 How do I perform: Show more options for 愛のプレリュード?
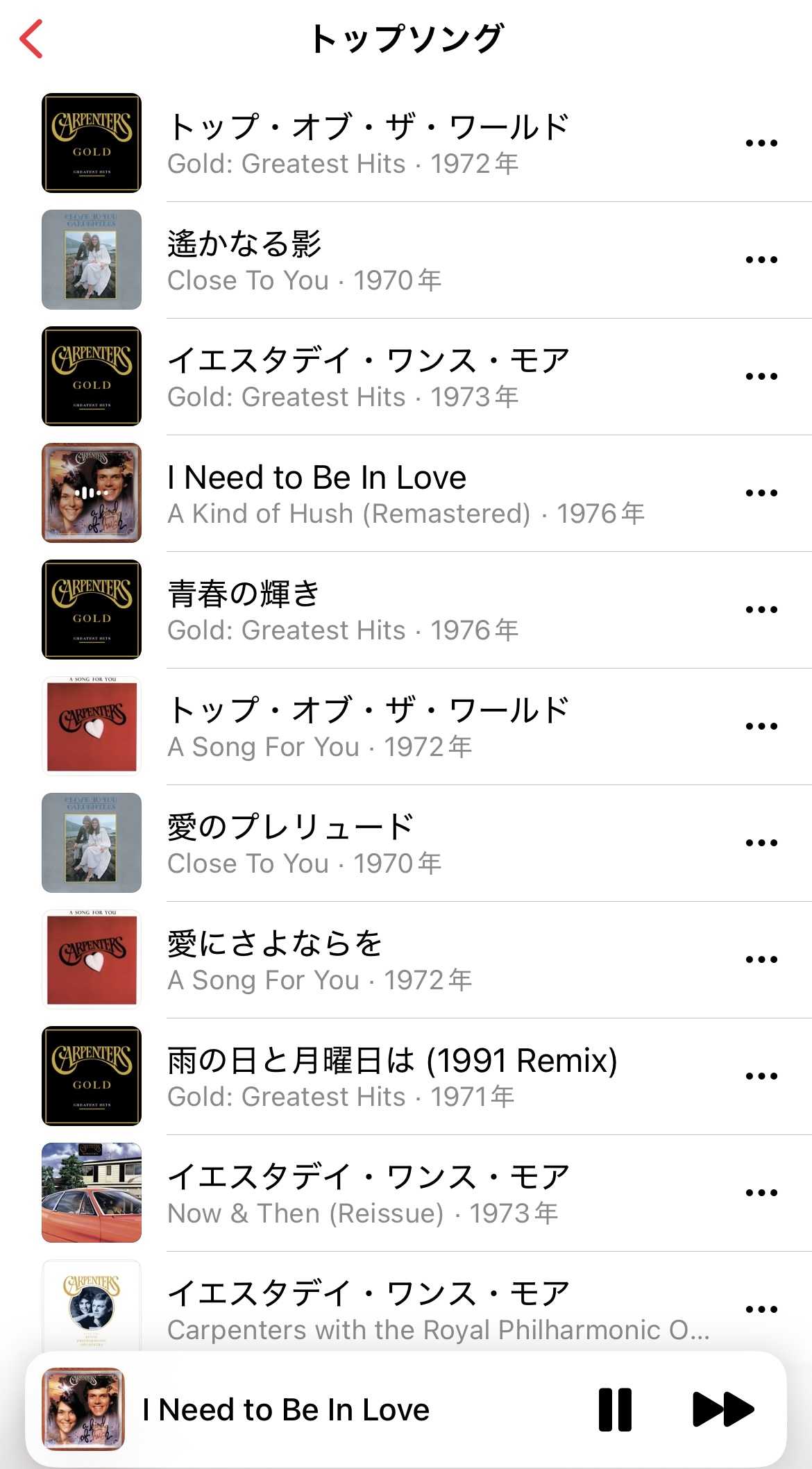coord(761,843)
